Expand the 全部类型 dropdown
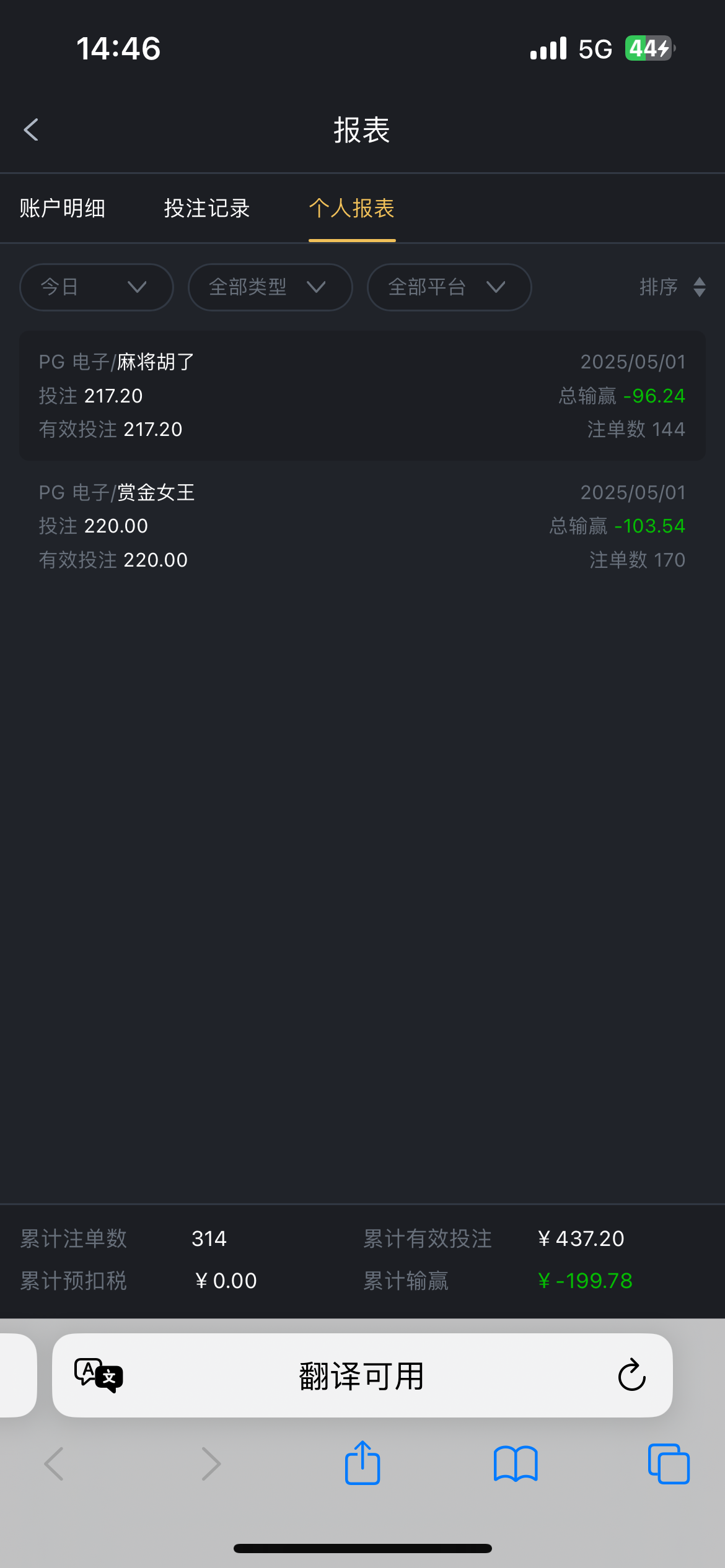Viewport: 725px width, 1568px height. pyautogui.click(x=270, y=287)
